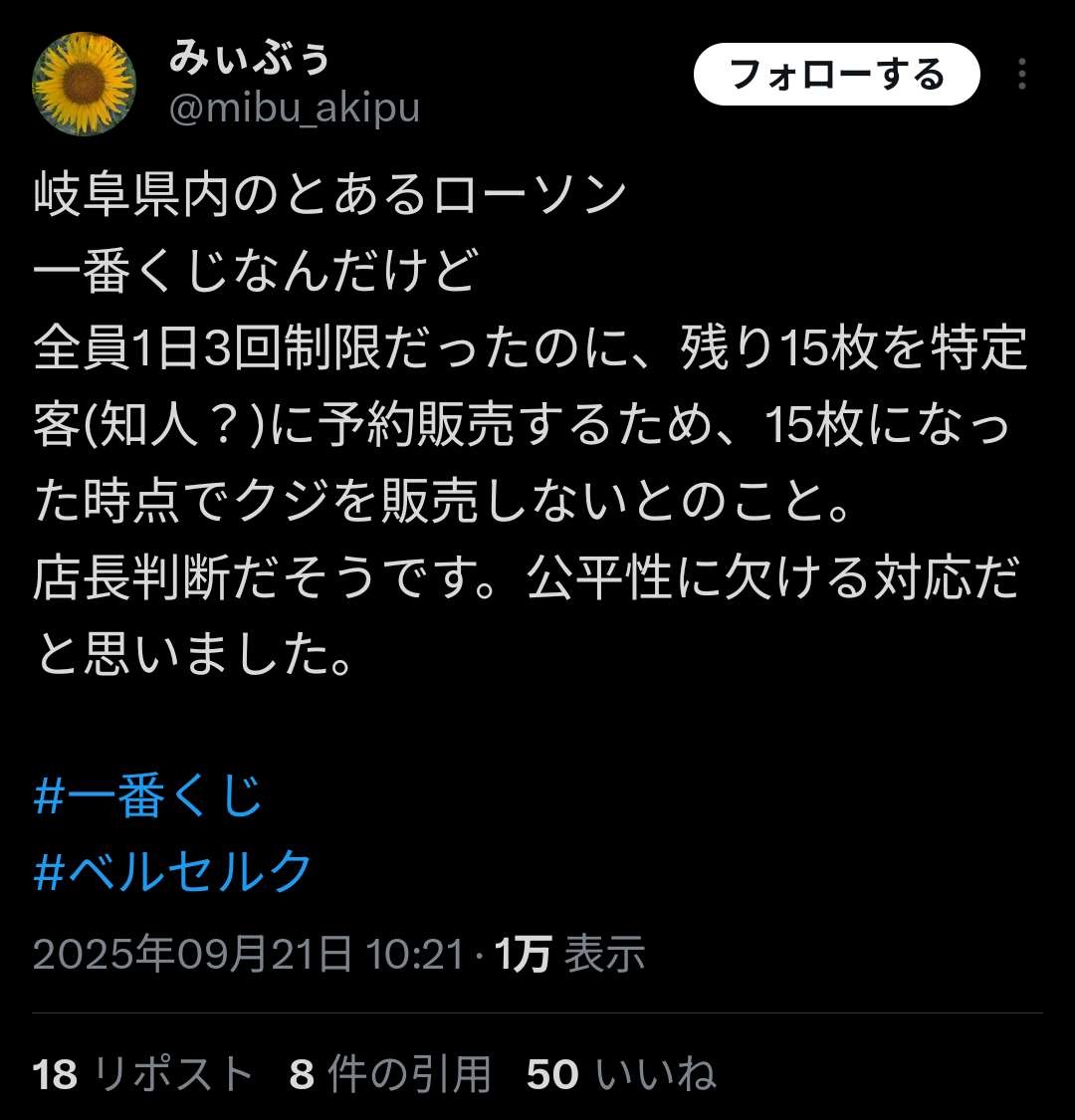Open the #一番くじ hashtag
This screenshot has height=1120, width=1075.
pos(148,796)
